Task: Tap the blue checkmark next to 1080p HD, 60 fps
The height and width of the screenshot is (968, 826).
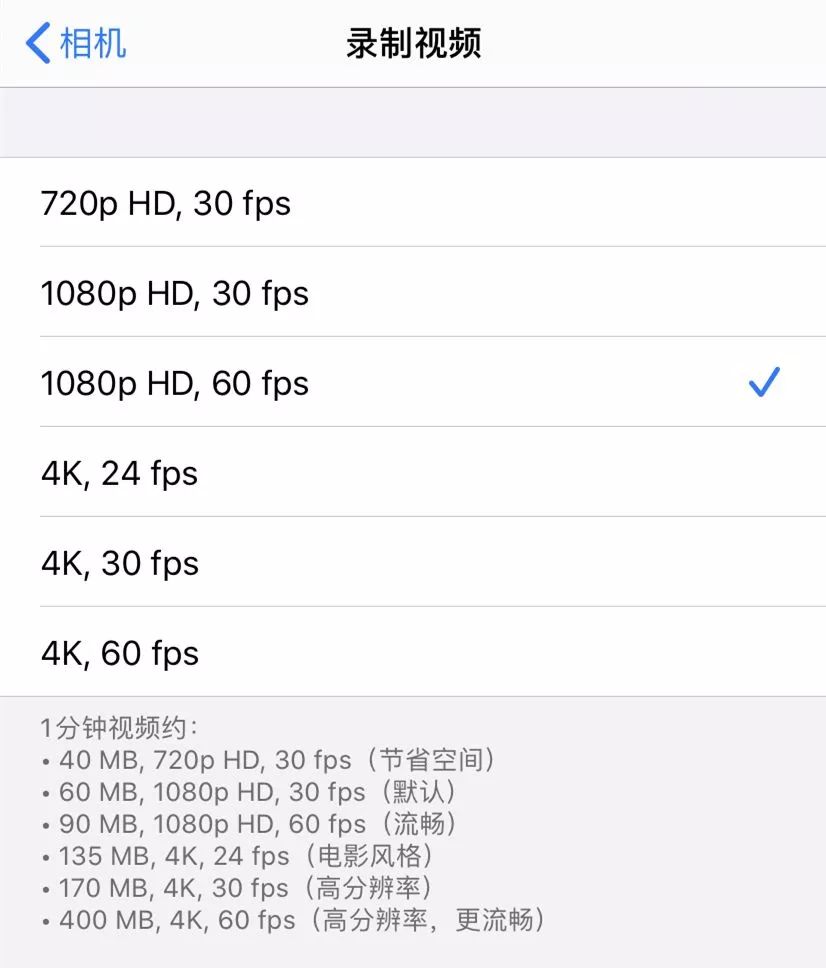Action: point(765,380)
